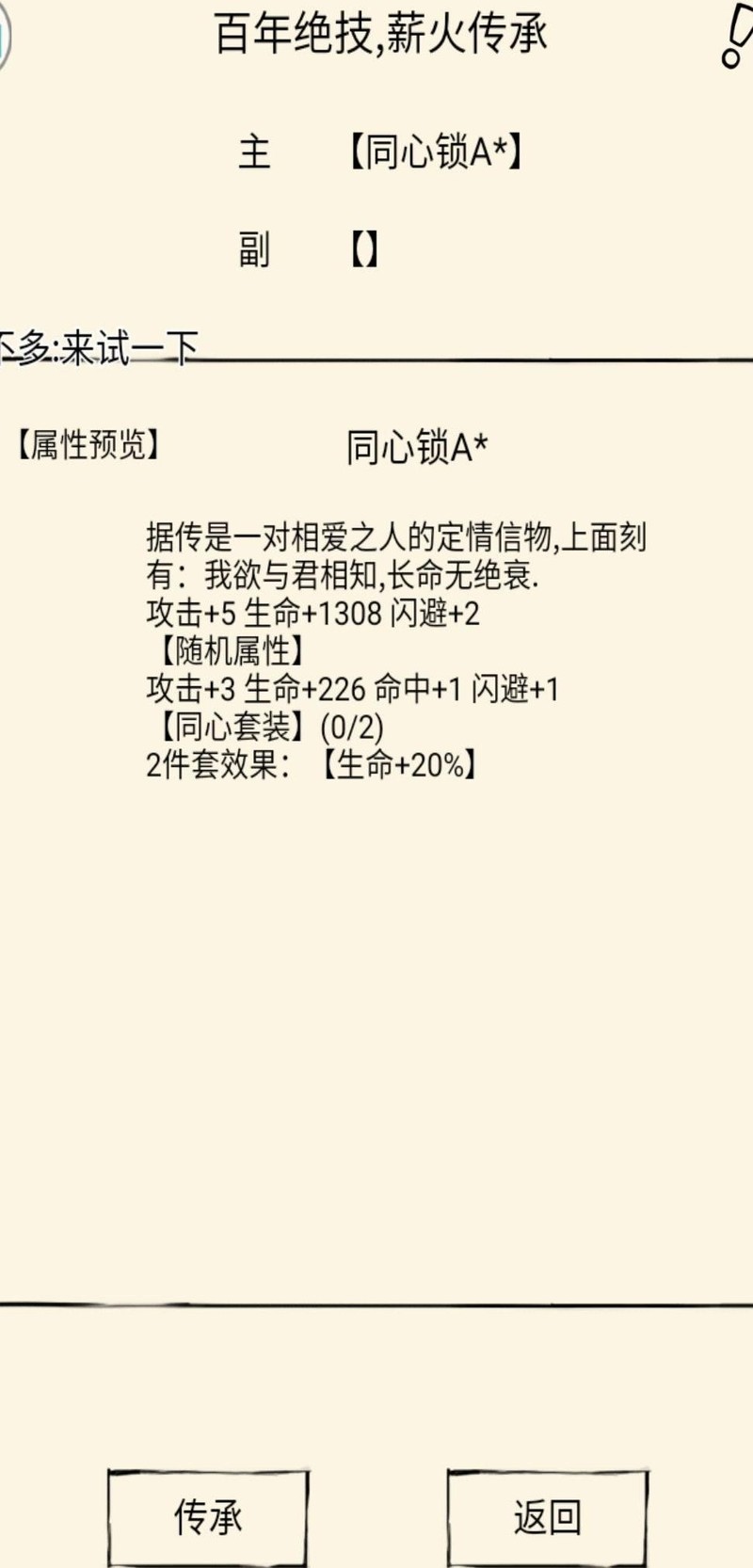Choose an item for the empty 副 slot
This screenshot has height=1568, width=753.
[364, 249]
